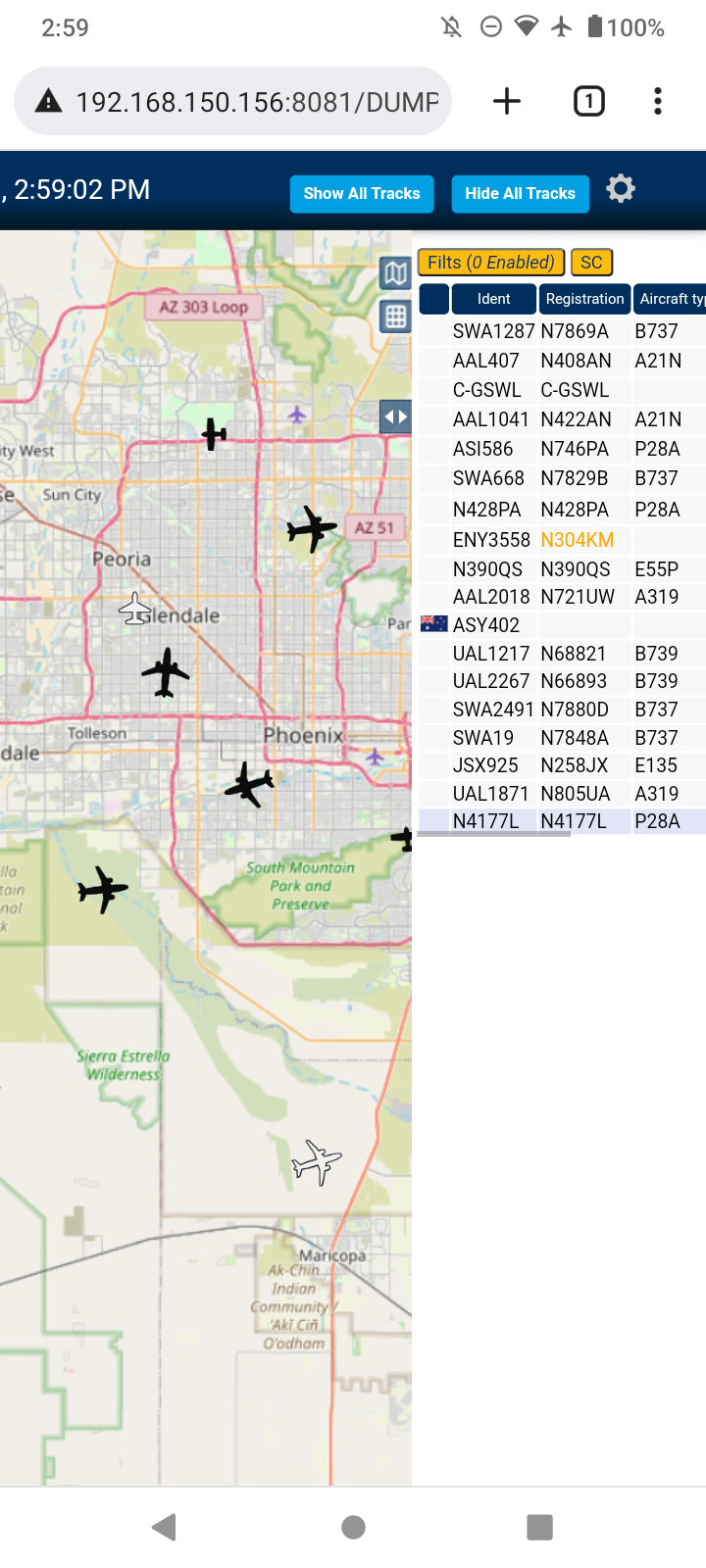
Task: Hide all aircraft tracks
Action: pos(520,194)
